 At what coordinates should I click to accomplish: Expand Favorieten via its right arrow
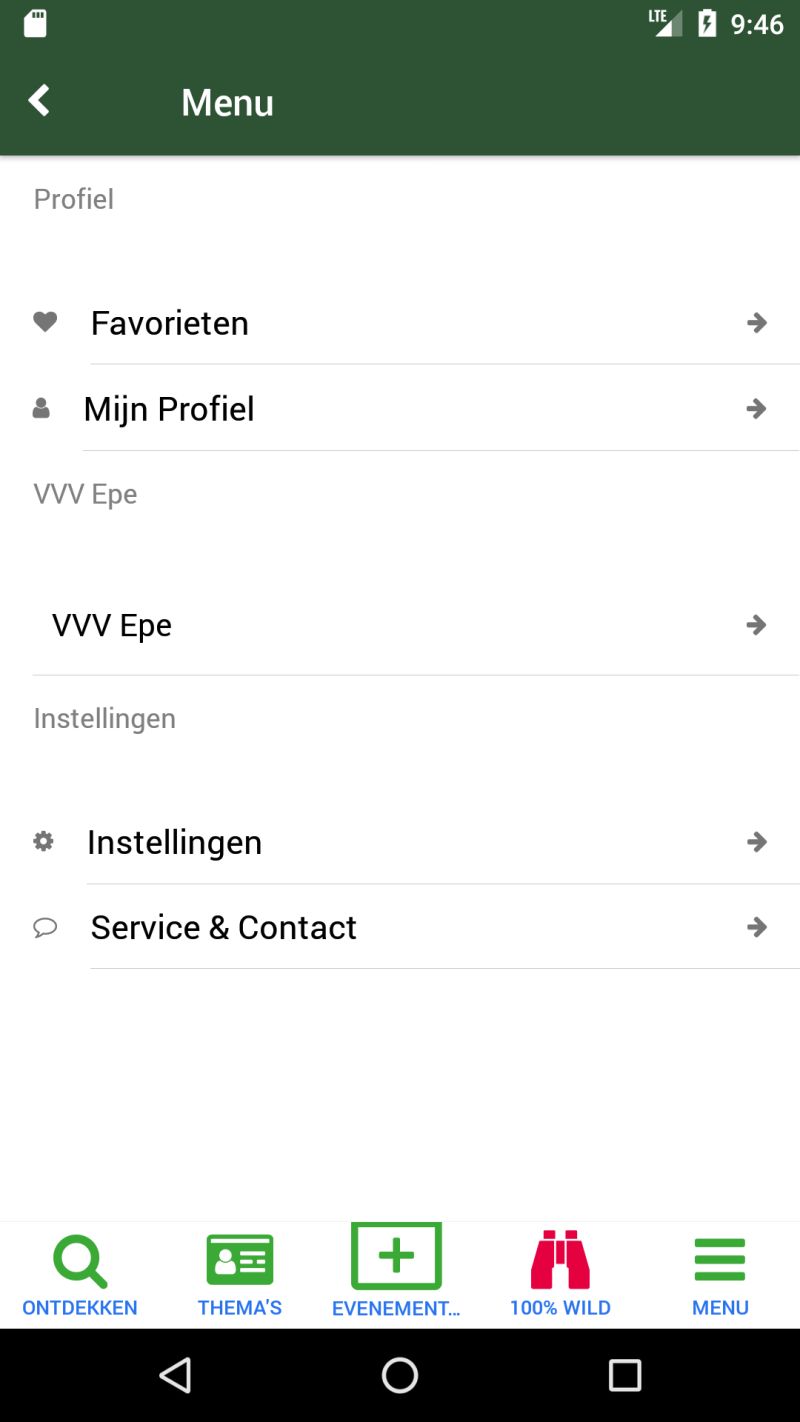click(x=757, y=322)
